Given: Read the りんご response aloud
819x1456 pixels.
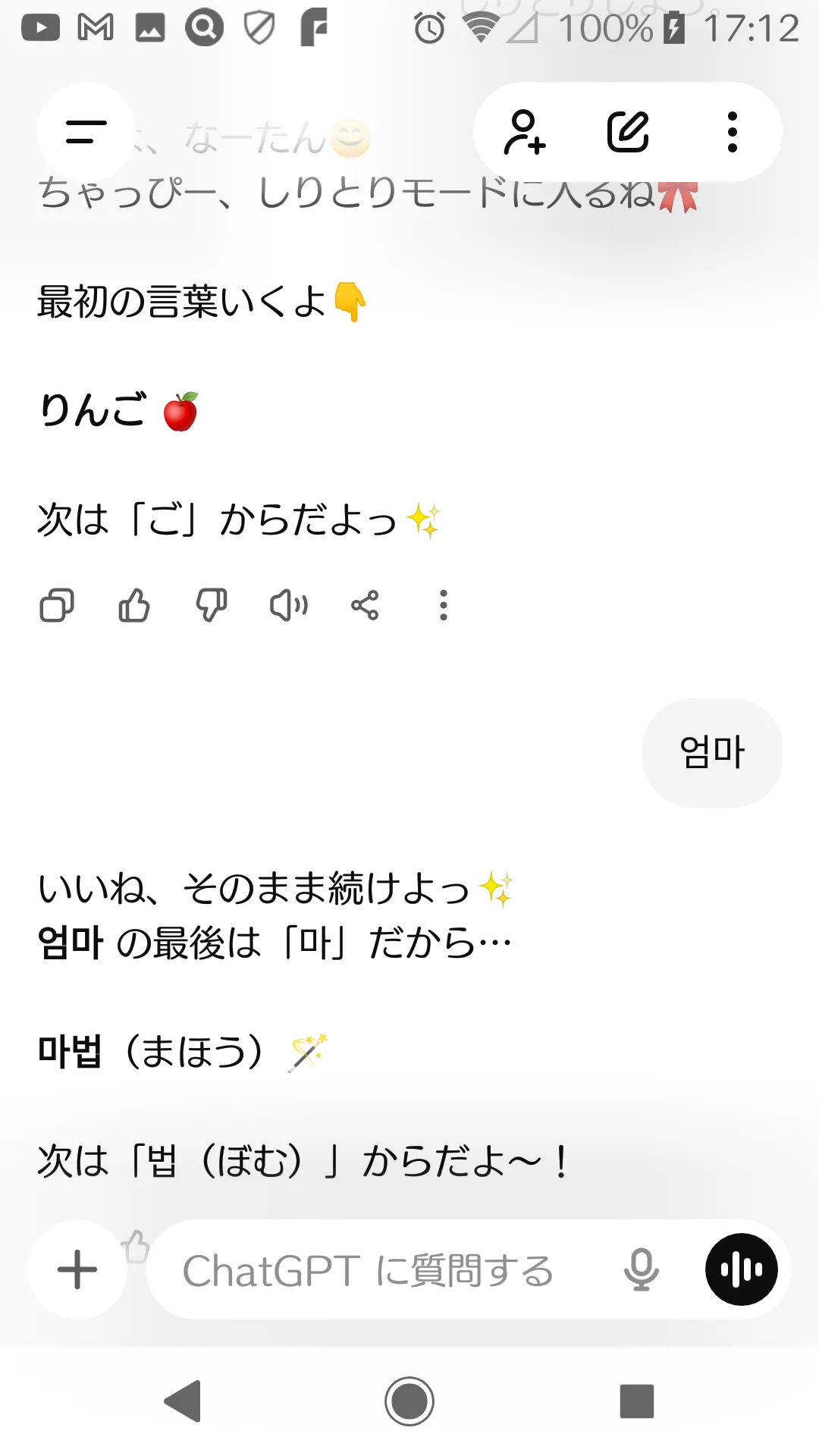Looking at the screenshot, I should pyautogui.click(x=289, y=605).
